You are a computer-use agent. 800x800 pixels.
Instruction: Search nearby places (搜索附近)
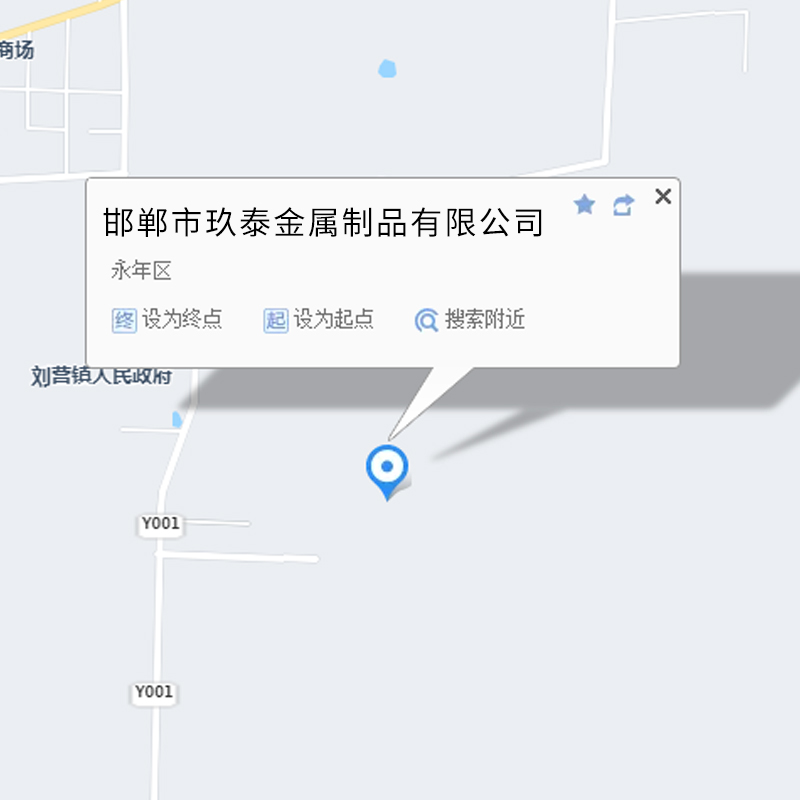click(470, 320)
